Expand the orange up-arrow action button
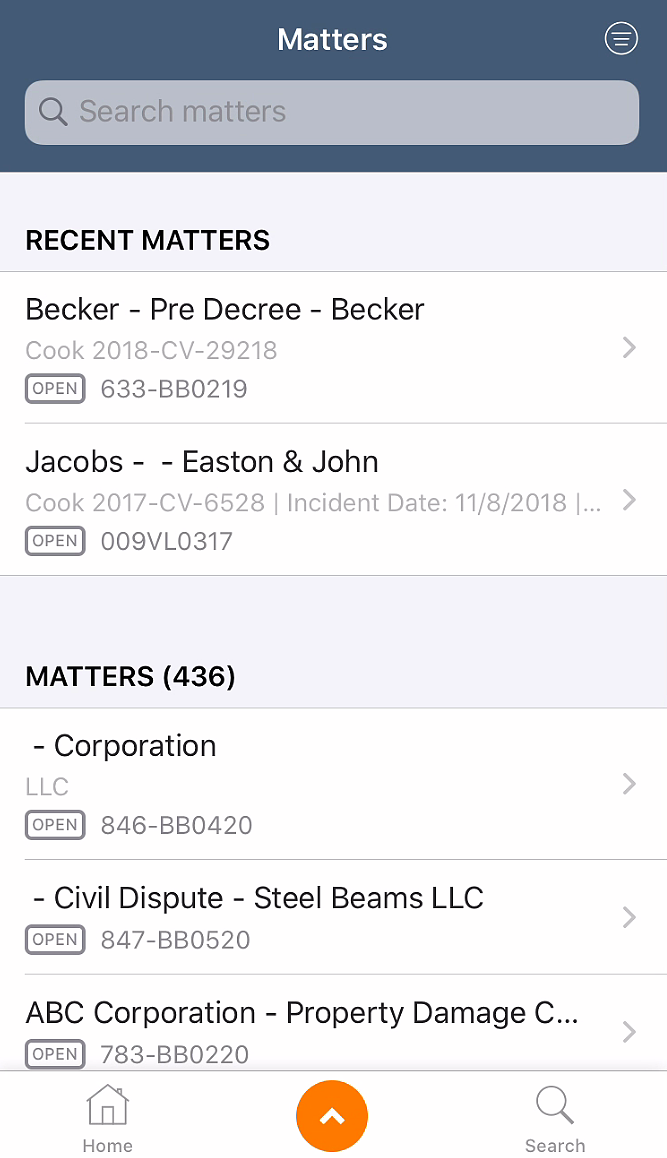The height and width of the screenshot is (1158, 667). [332, 1116]
